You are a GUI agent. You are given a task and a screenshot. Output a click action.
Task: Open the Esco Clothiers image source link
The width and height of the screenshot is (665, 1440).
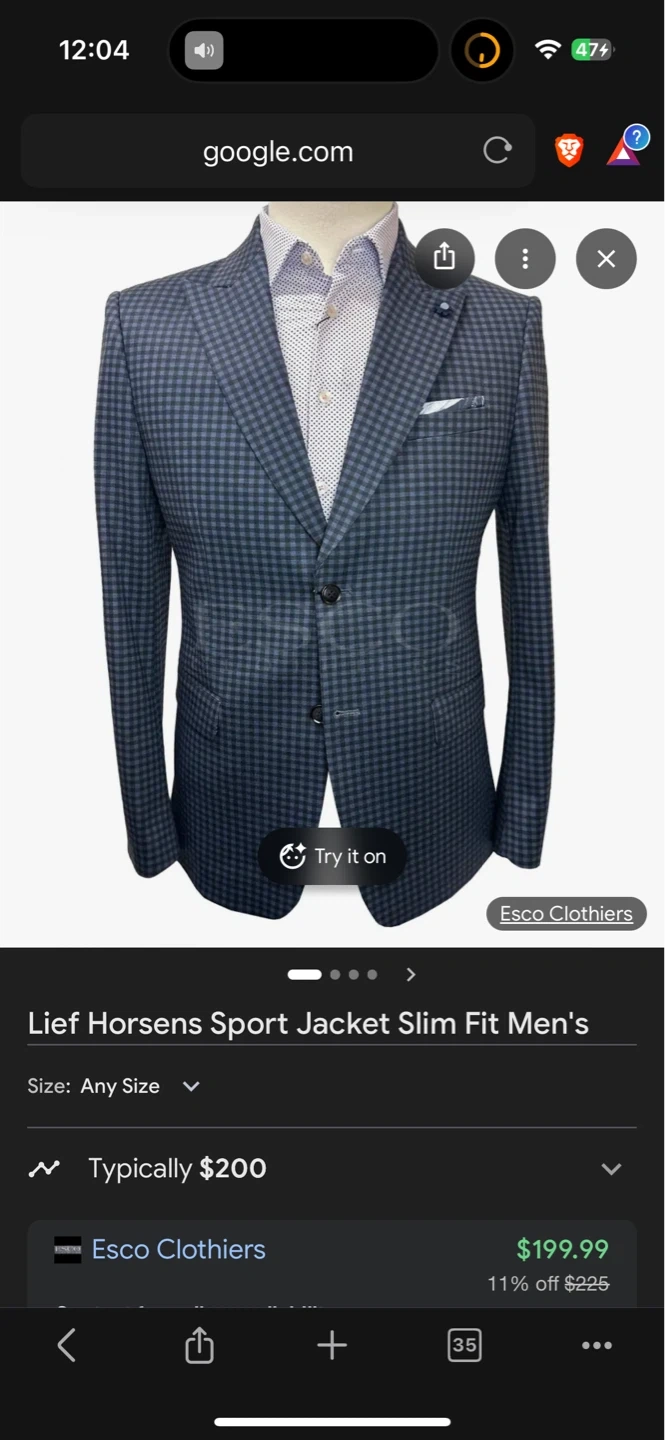click(566, 913)
